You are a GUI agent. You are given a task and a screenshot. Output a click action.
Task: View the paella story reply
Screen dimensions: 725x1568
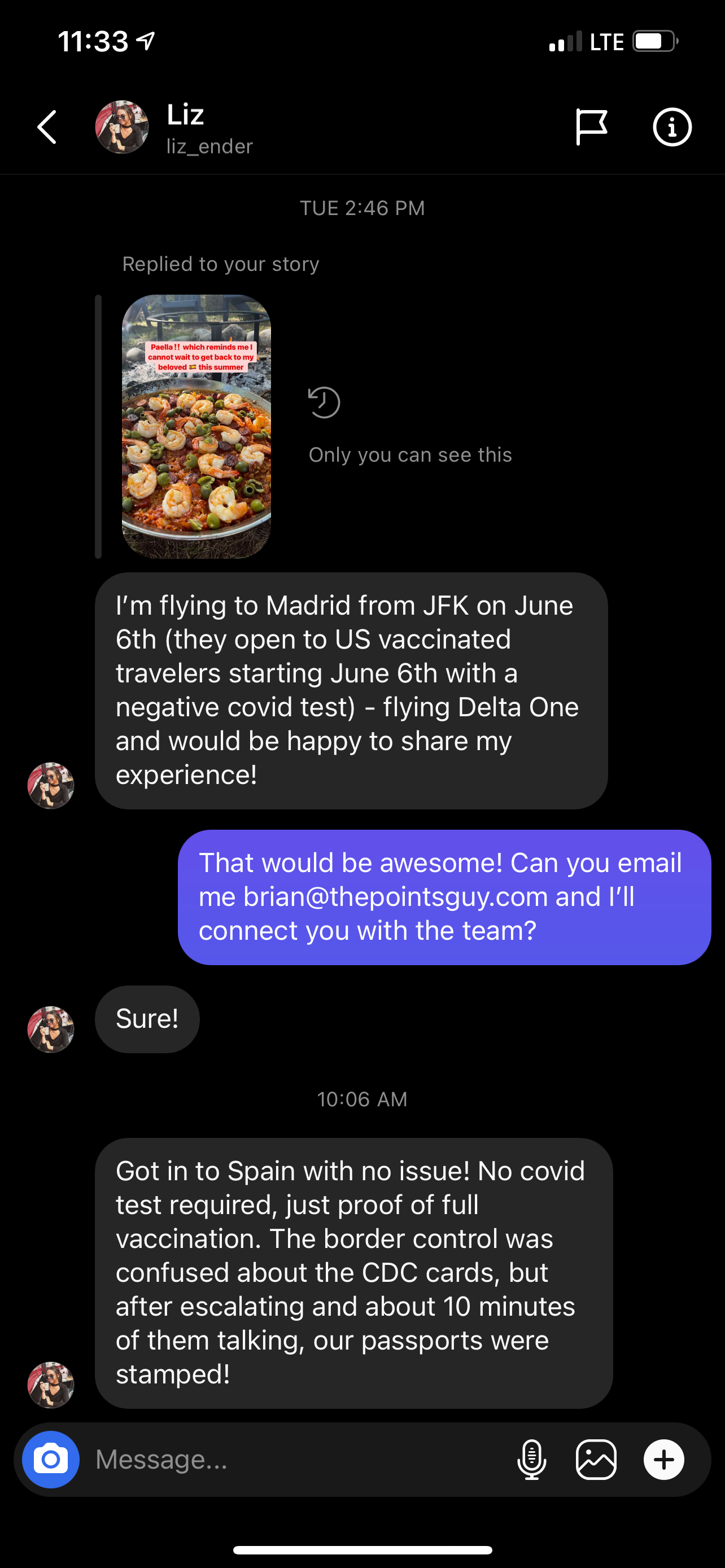[196, 427]
